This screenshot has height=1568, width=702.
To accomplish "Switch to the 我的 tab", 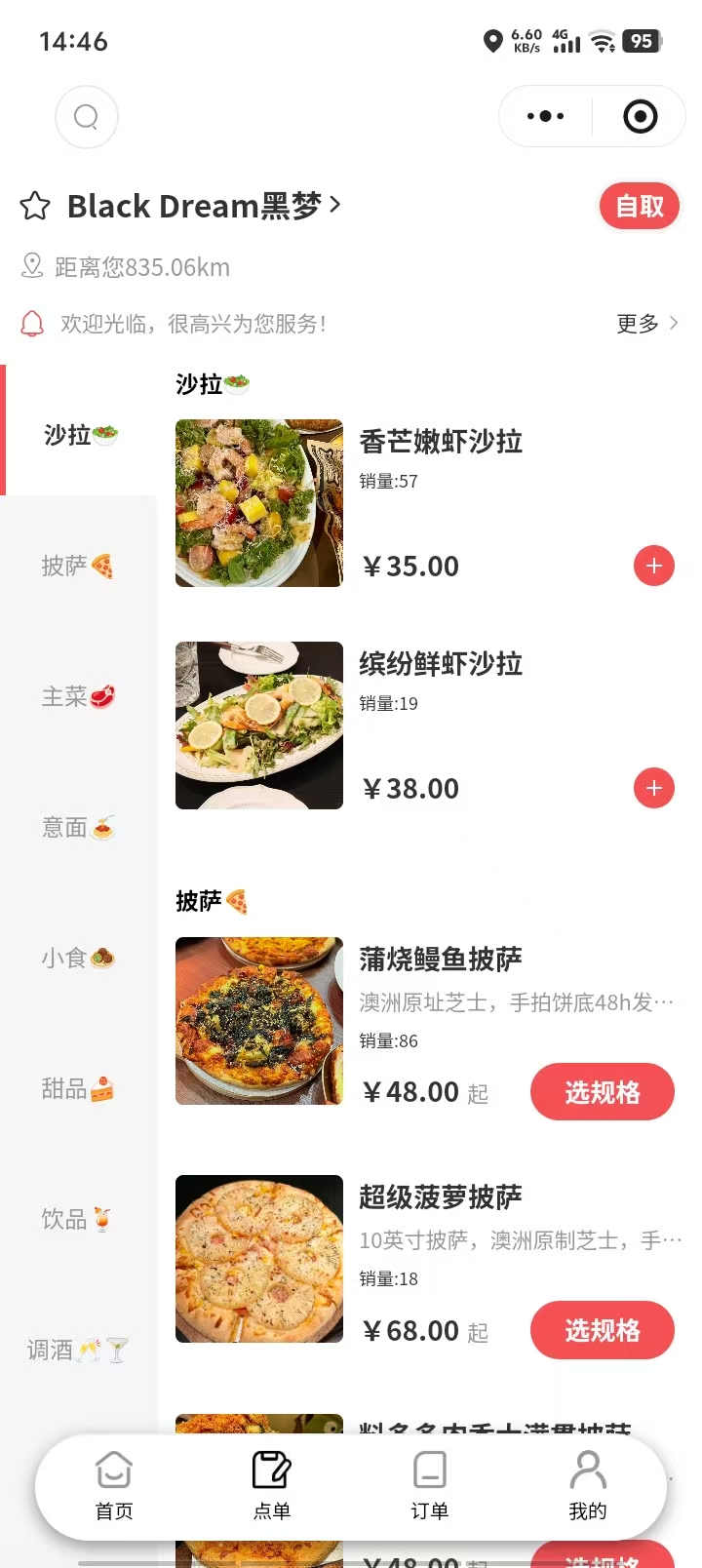I will 587,1486.
